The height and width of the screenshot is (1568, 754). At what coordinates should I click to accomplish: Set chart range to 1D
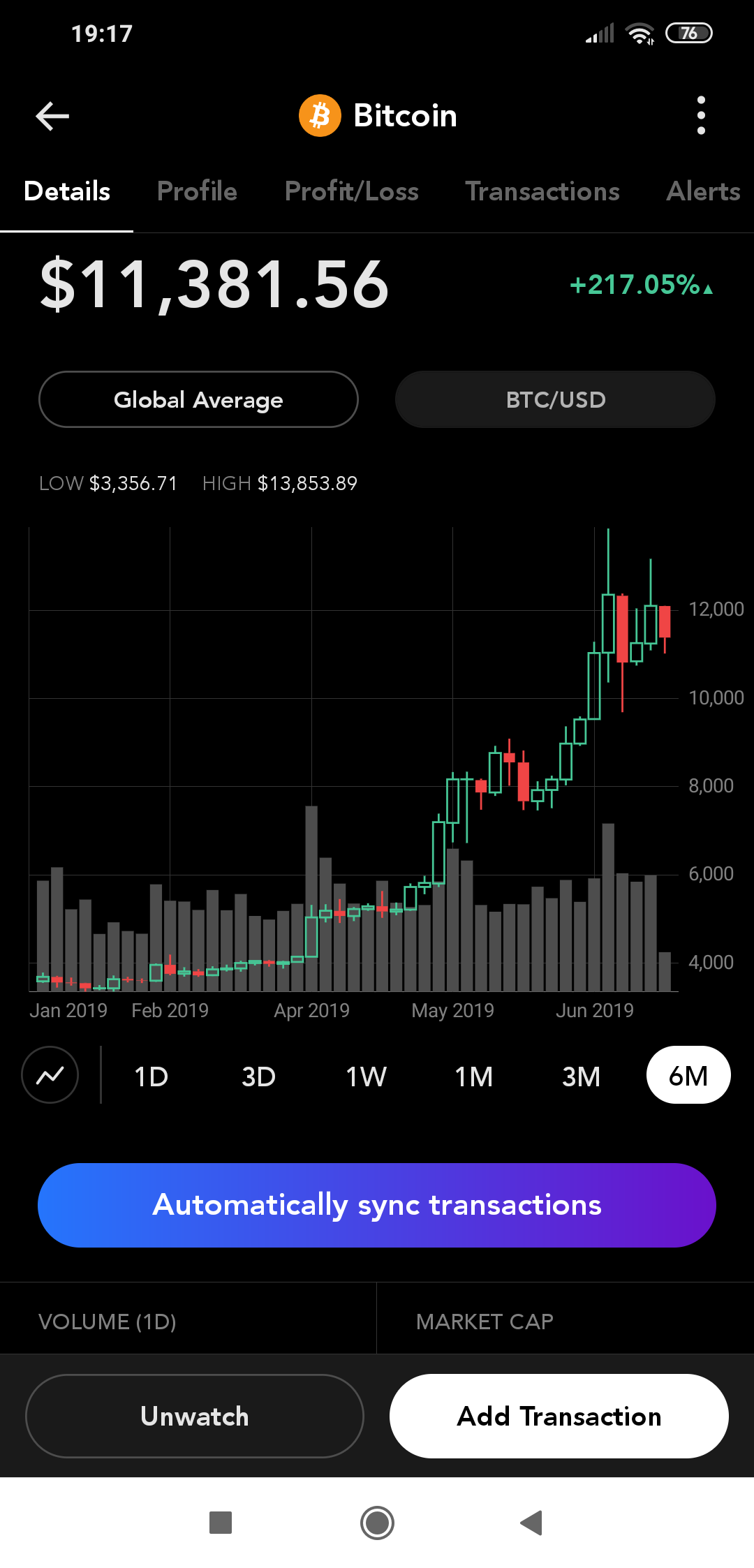pos(151,1077)
